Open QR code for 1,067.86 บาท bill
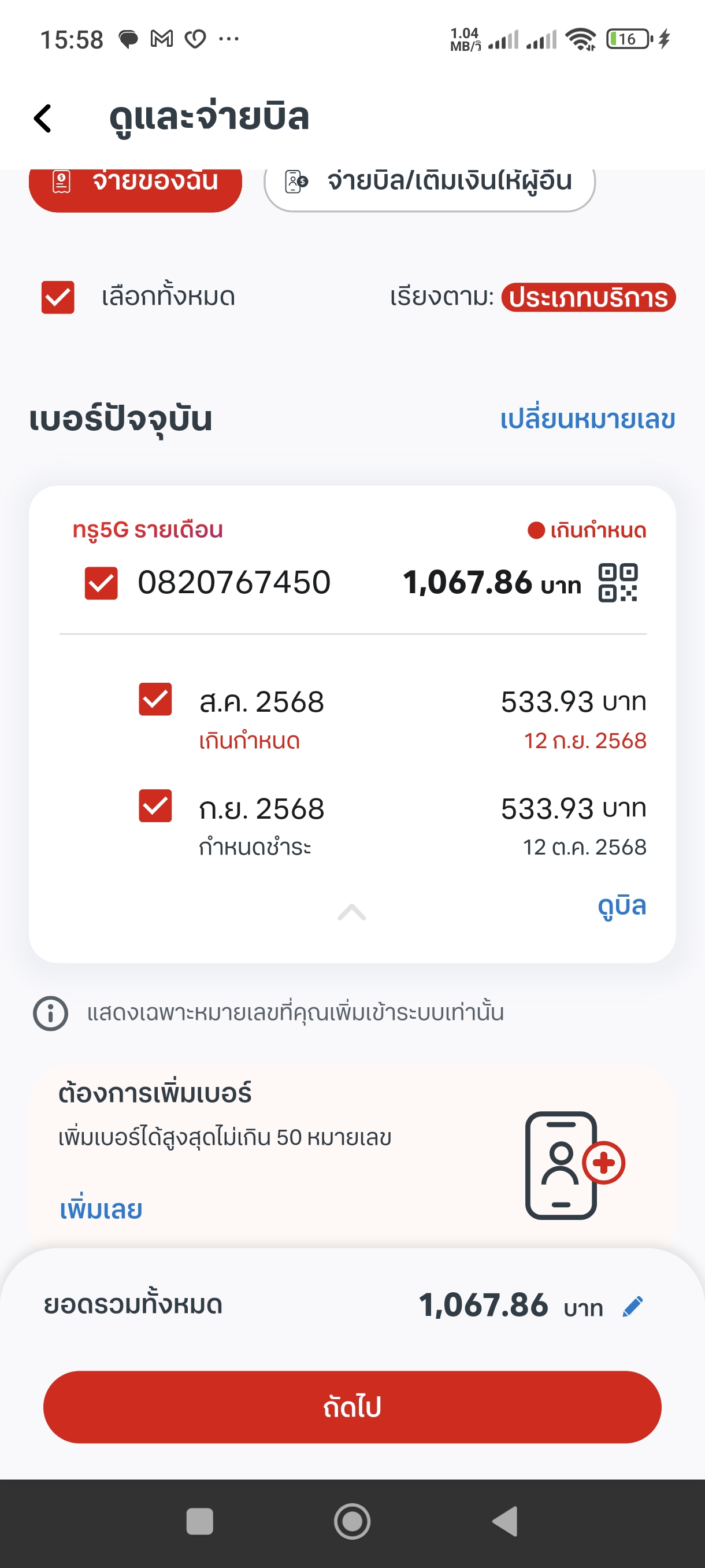This screenshot has height=1568, width=705. 617,583
